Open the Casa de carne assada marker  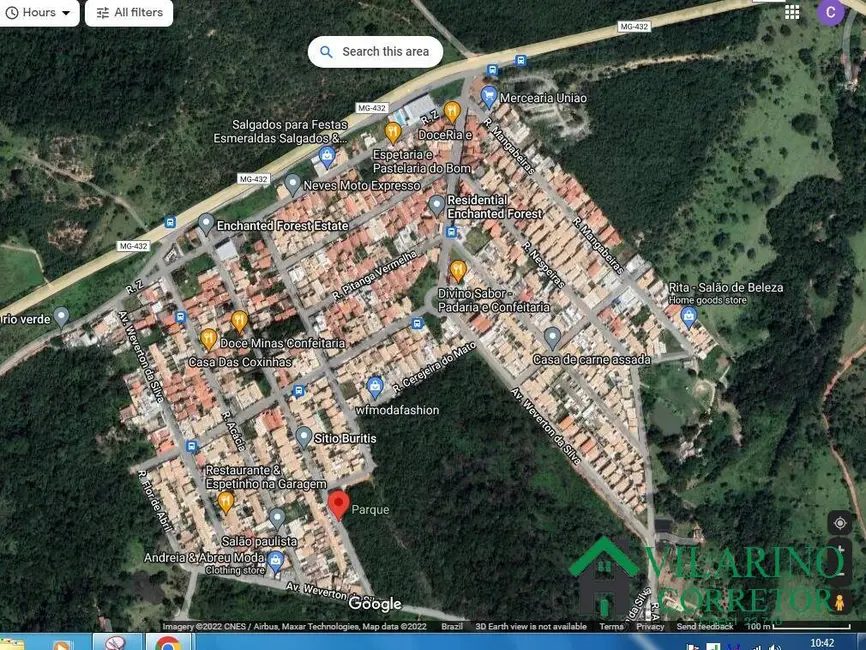[x=552, y=337]
